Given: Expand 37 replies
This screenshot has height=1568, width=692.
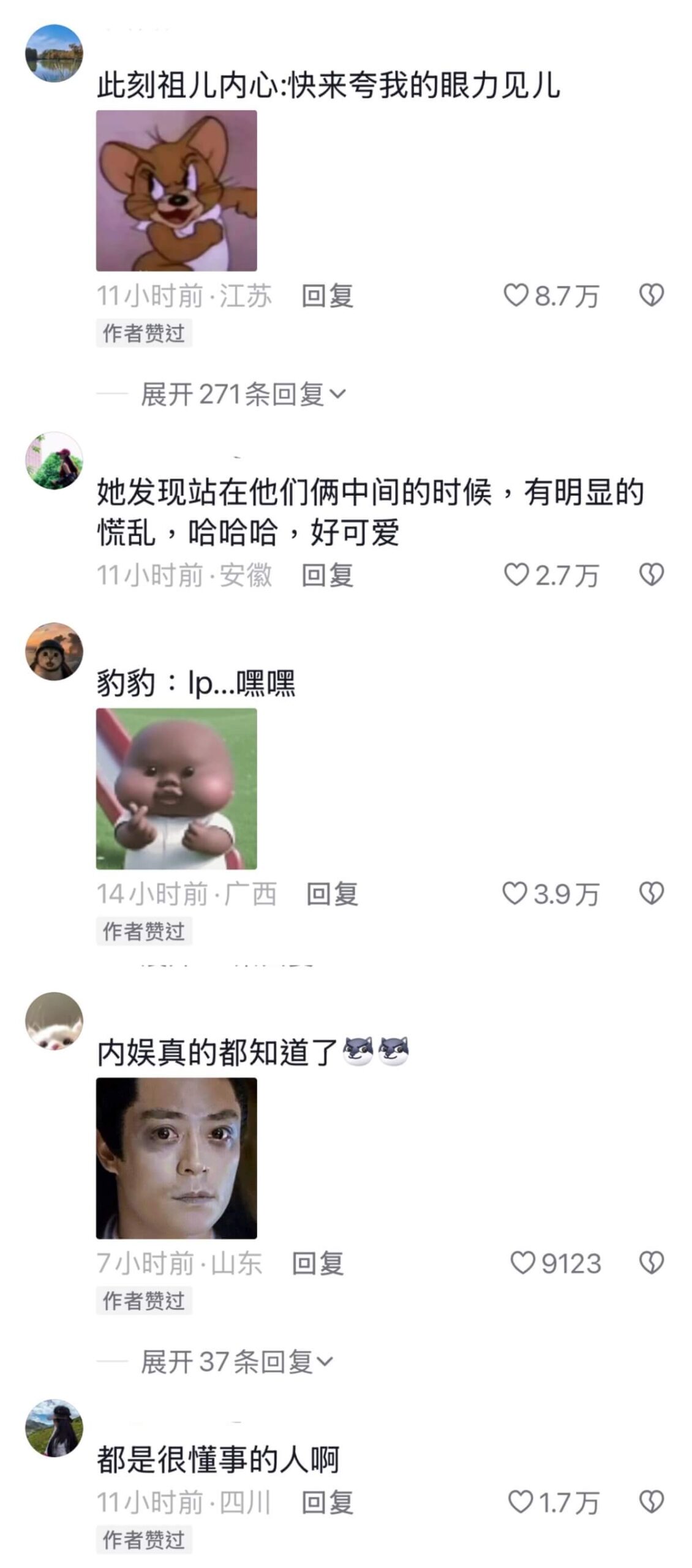Looking at the screenshot, I should pyautogui.click(x=236, y=1362).
